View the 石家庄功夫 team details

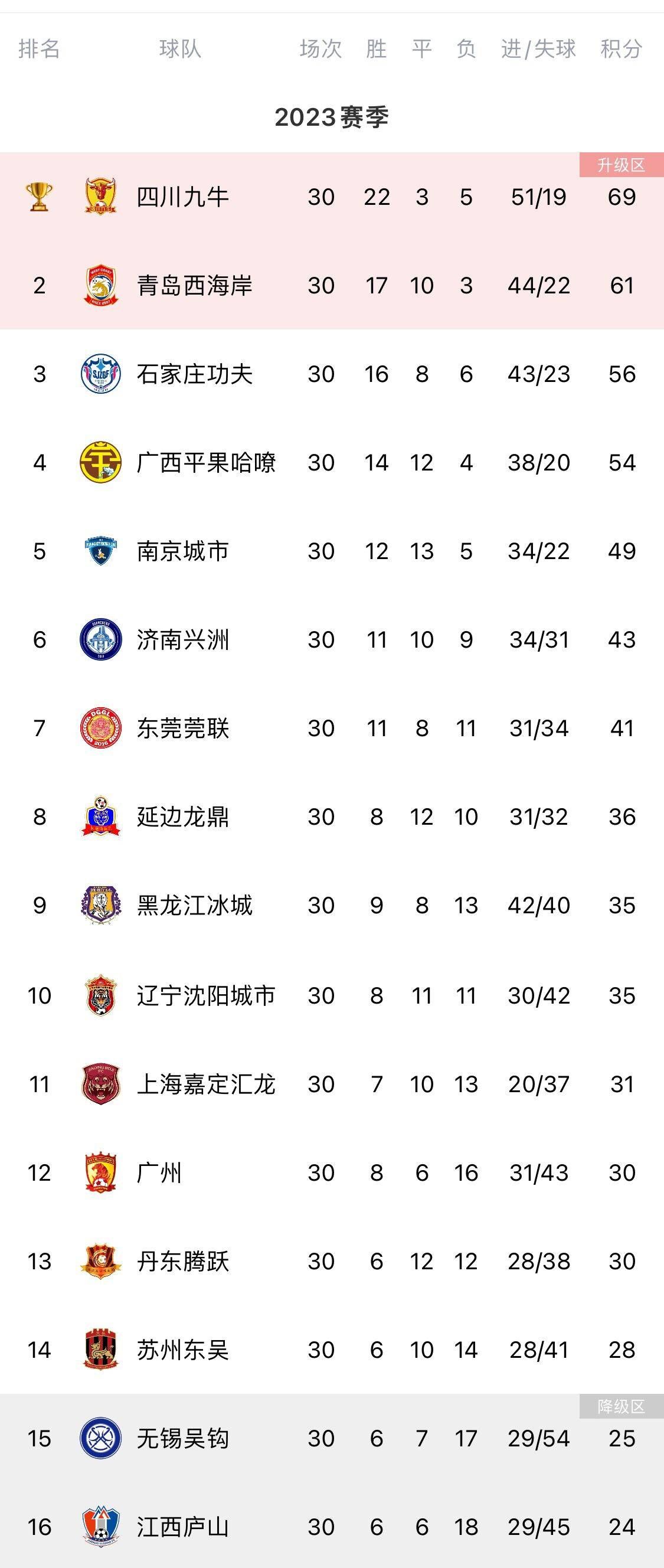coord(194,374)
